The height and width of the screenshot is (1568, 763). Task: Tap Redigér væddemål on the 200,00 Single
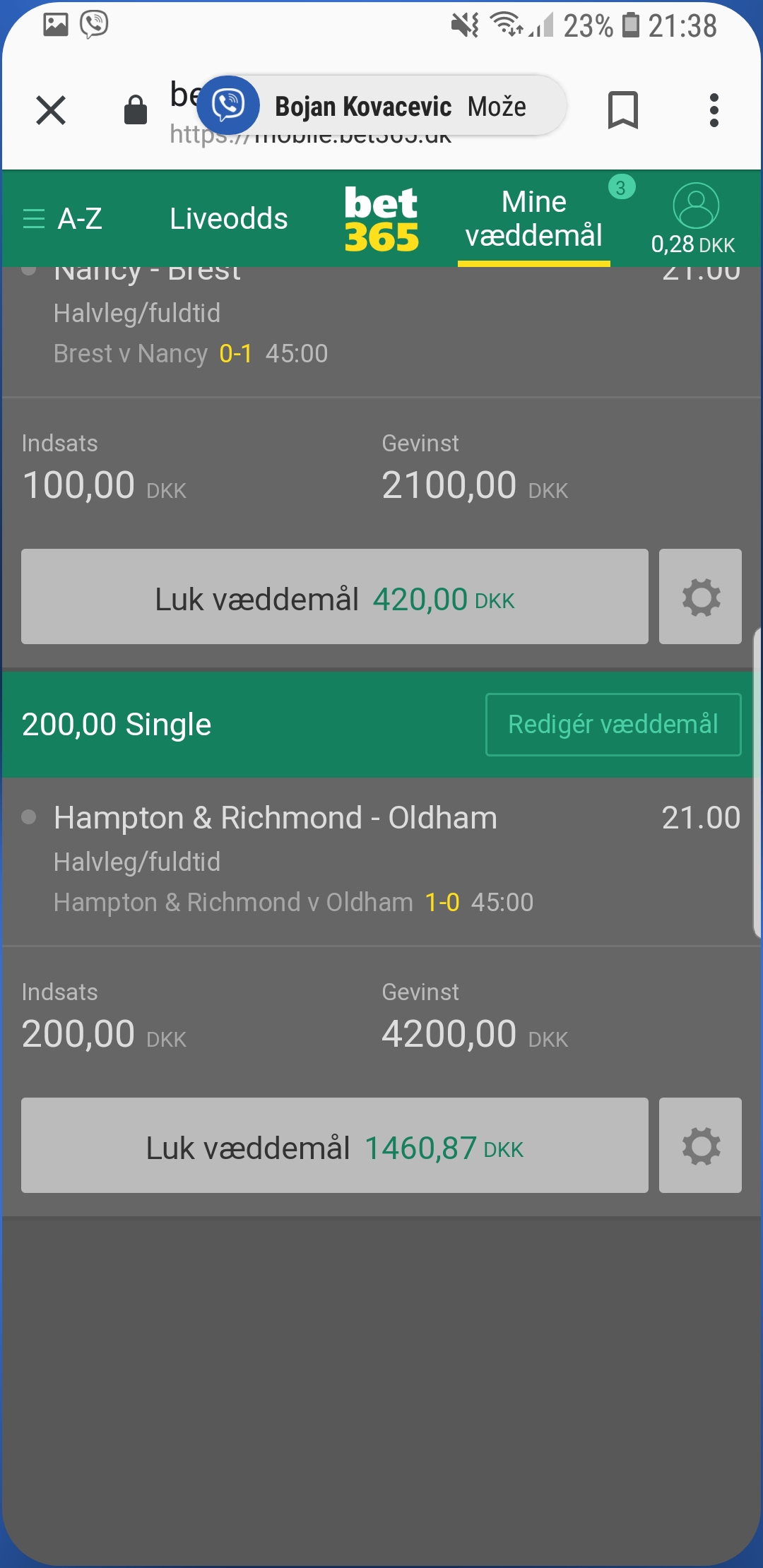pyautogui.click(x=613, y=725)
